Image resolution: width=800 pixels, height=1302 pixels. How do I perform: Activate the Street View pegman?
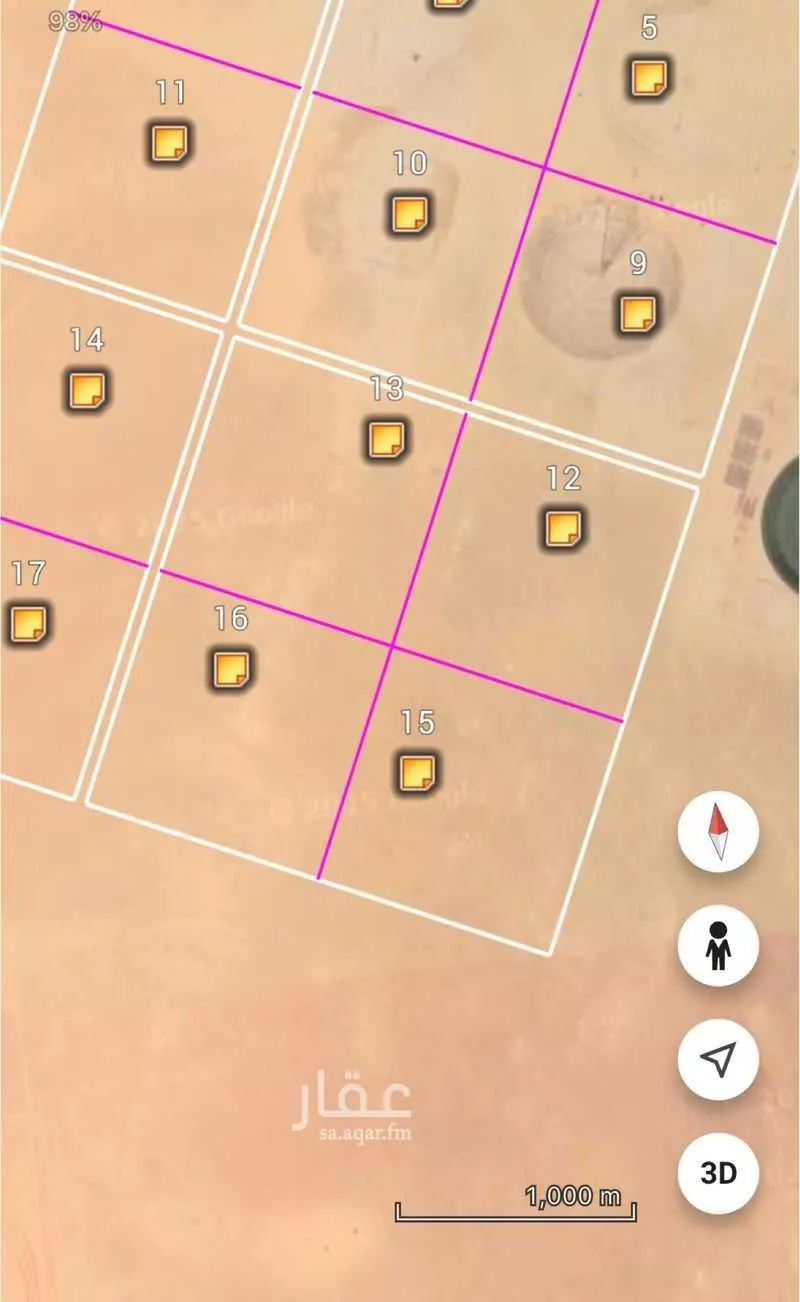click(717, 945)
